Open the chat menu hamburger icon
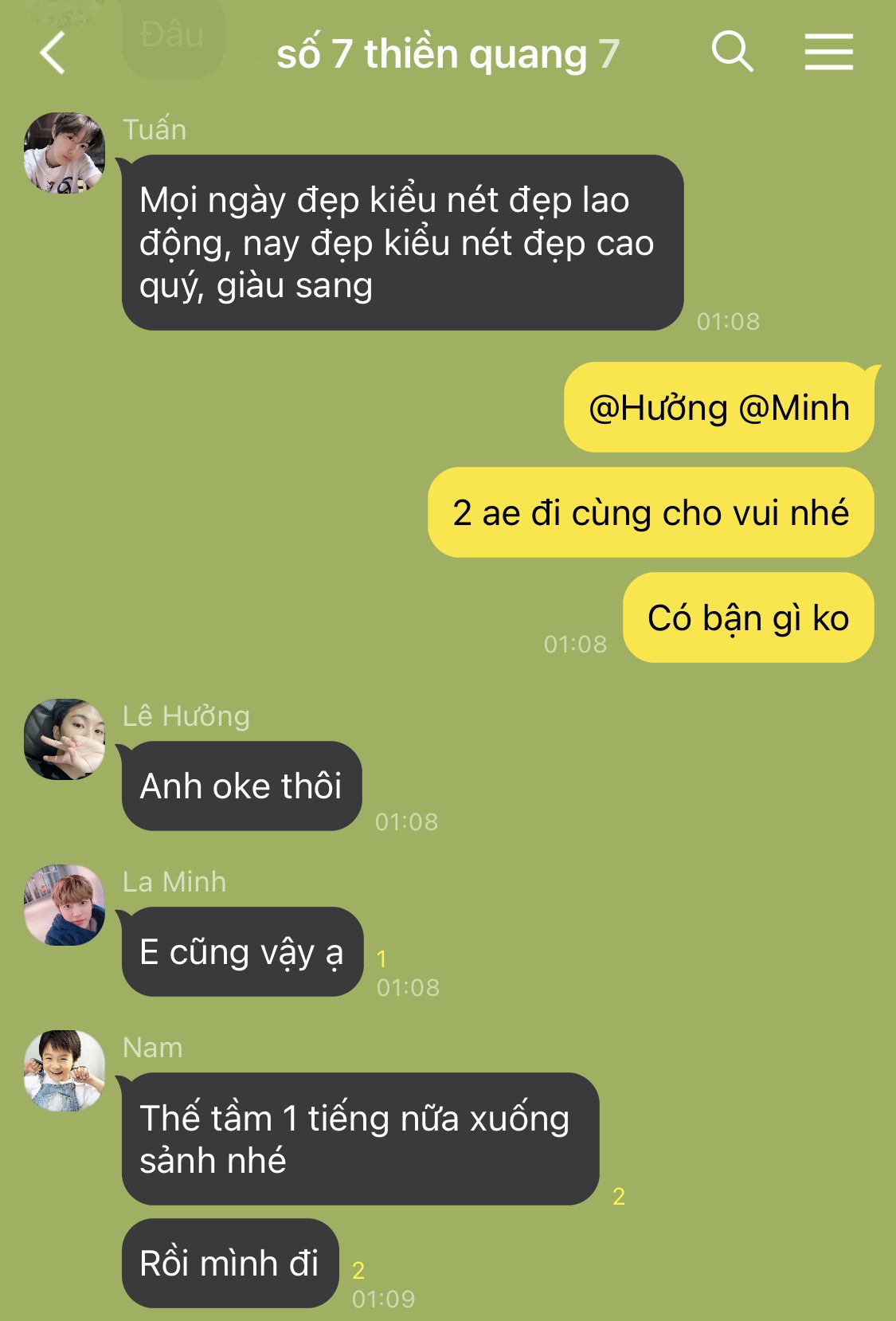 click(828, 52)
